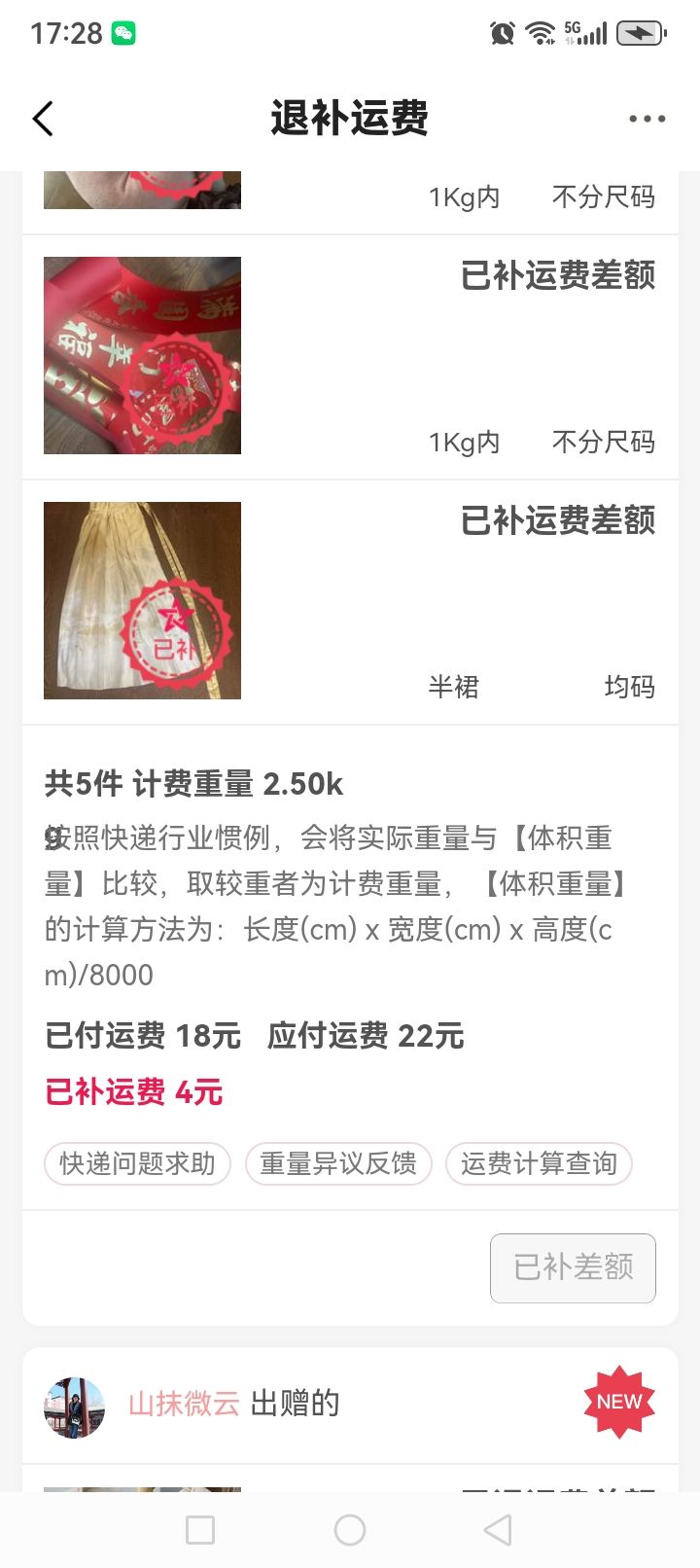Viewport: 700px width, 1568px height.
Task: Open the 运费计算查询 chip
Action: [539, 1163]
